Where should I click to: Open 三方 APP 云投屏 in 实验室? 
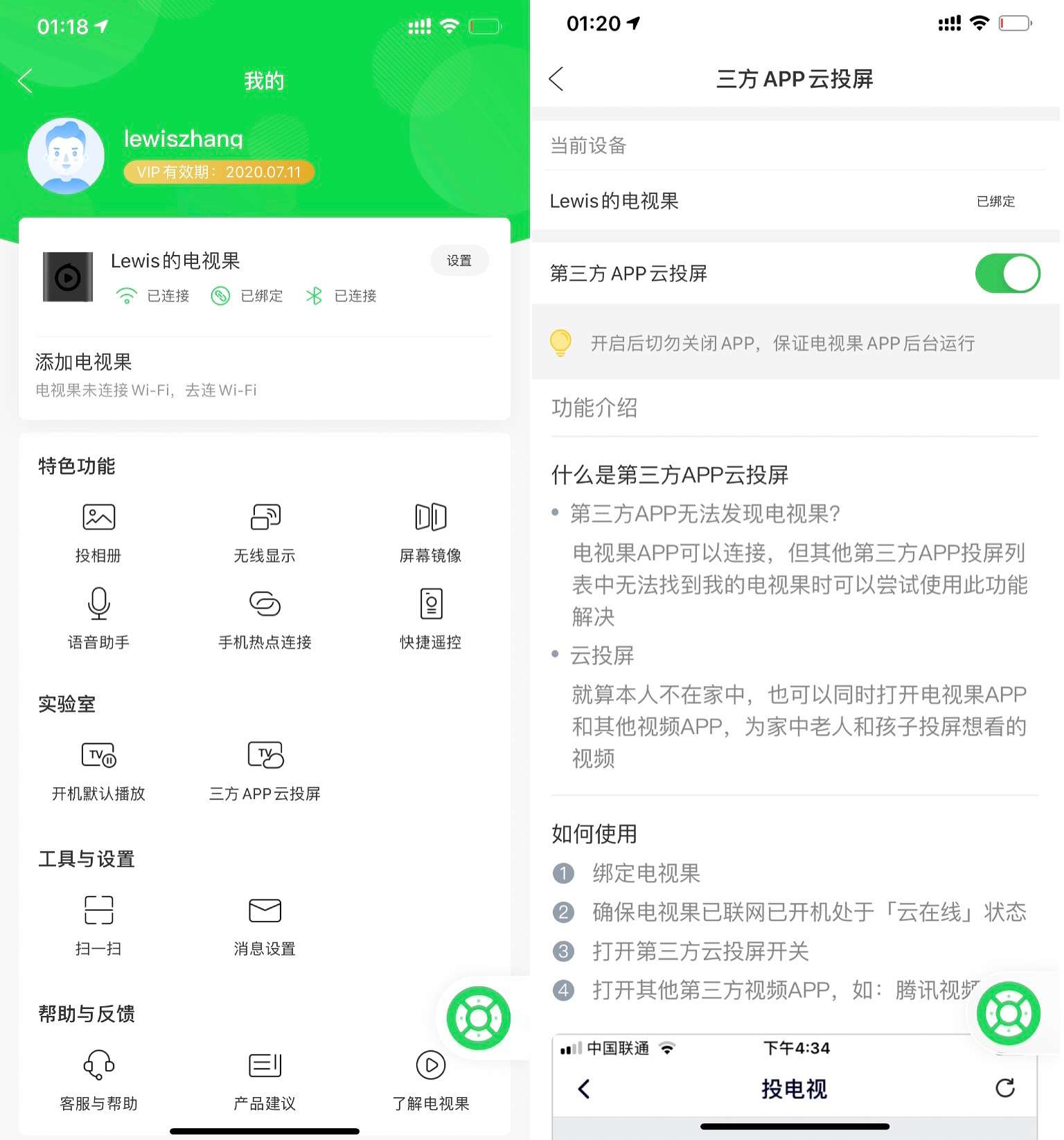265,769
